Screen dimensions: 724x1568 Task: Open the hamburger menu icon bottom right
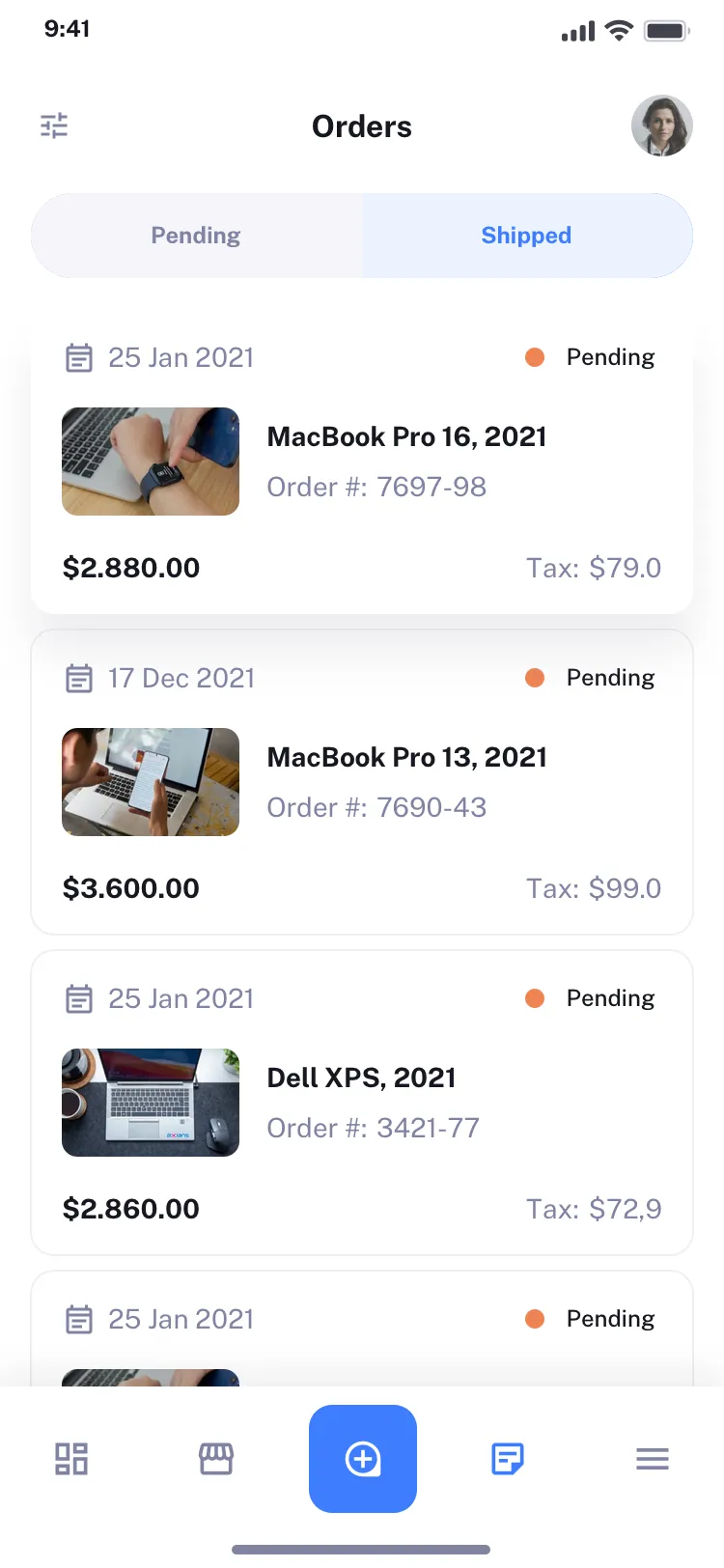(x=652, y=1459)
